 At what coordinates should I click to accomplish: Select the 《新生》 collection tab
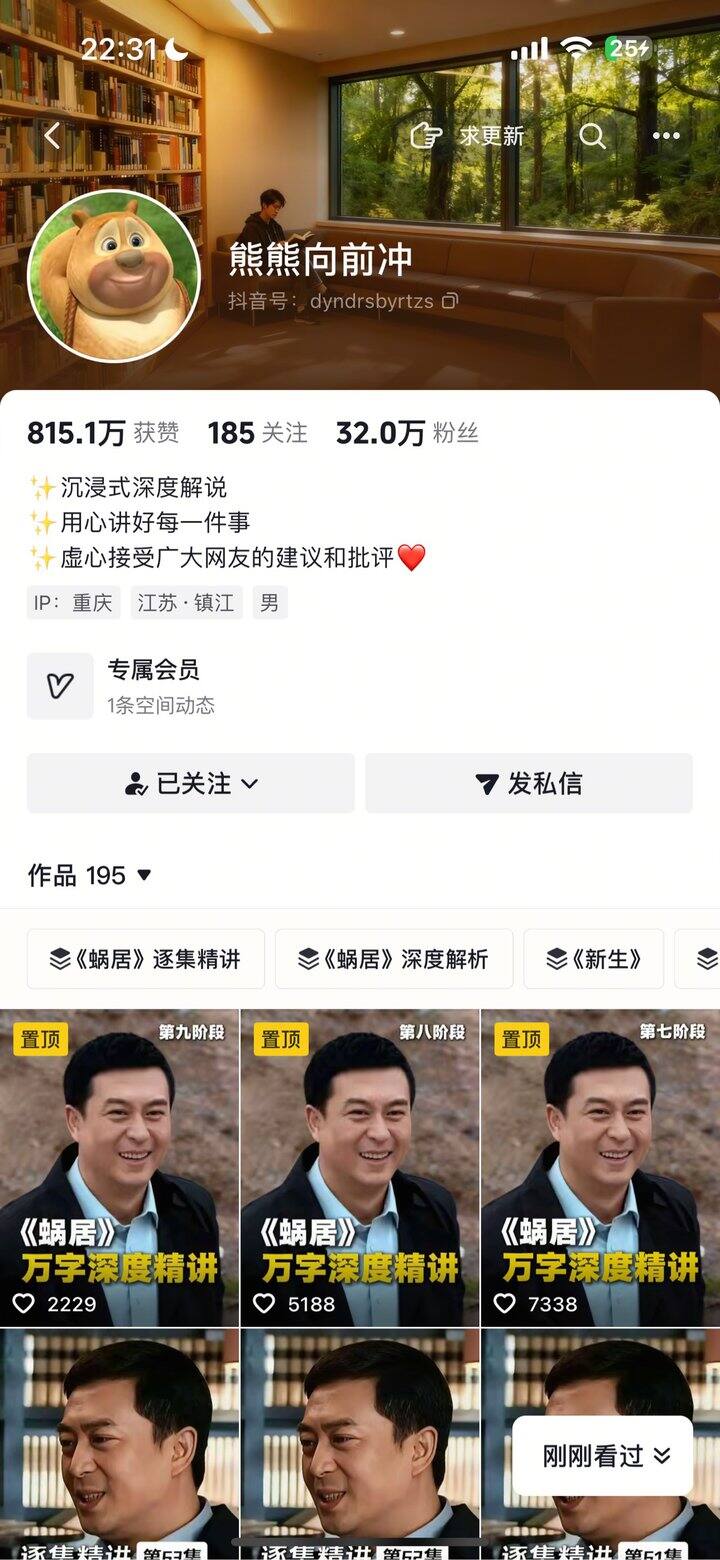click(595, 959)
